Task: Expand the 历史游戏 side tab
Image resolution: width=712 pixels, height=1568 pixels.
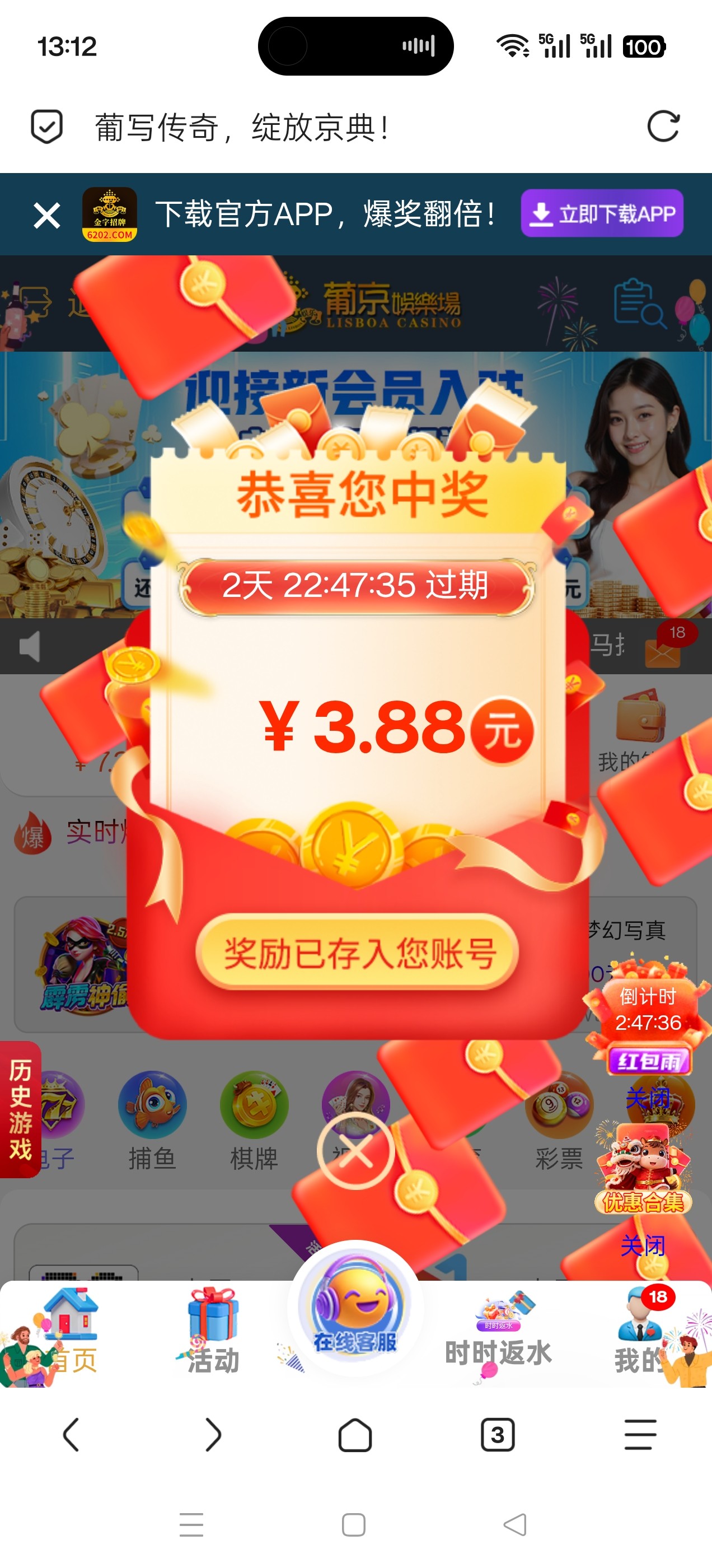Action: tap(20, 1109)
